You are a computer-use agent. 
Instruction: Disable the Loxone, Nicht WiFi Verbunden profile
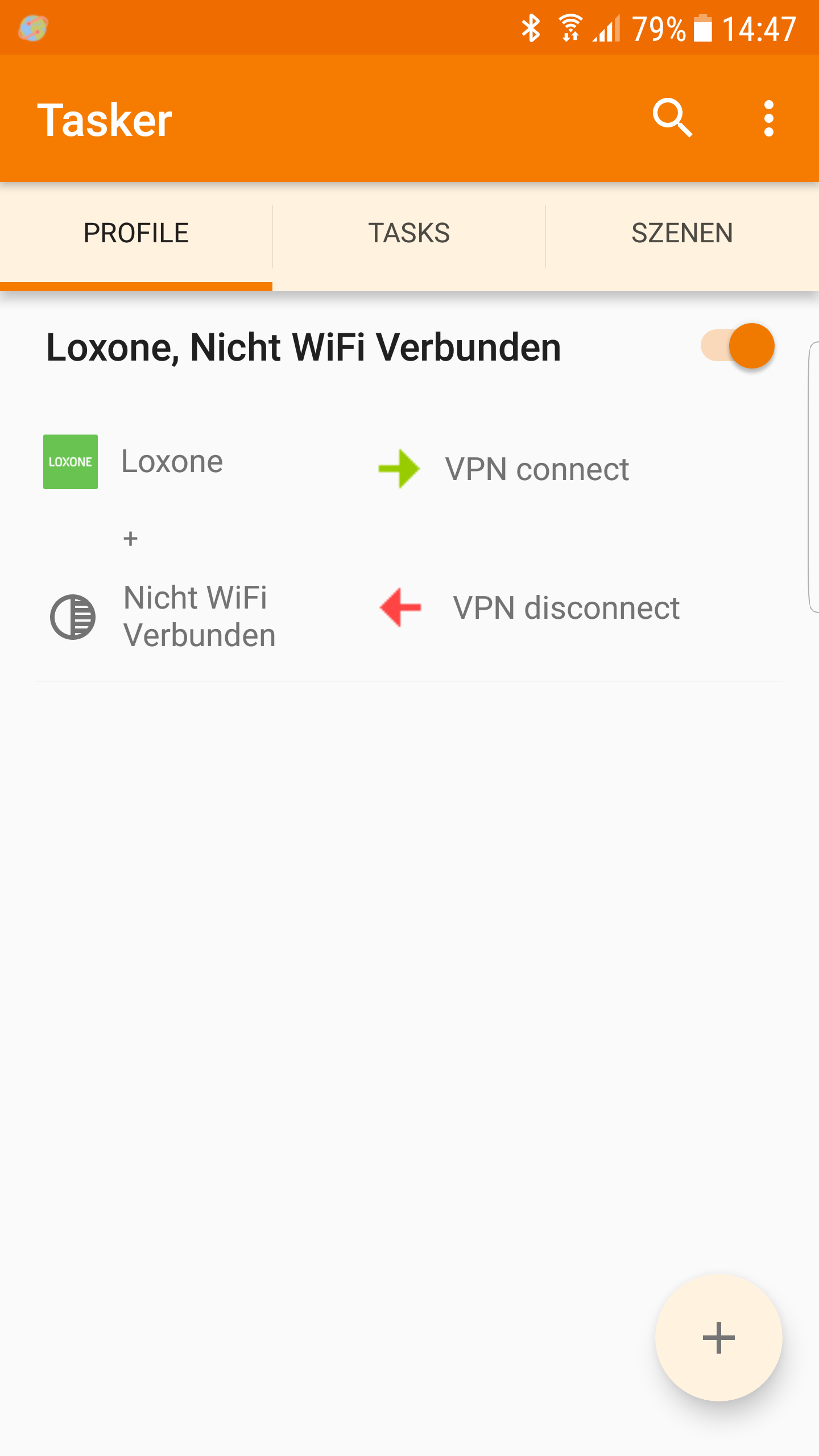[x=738, y=346]
